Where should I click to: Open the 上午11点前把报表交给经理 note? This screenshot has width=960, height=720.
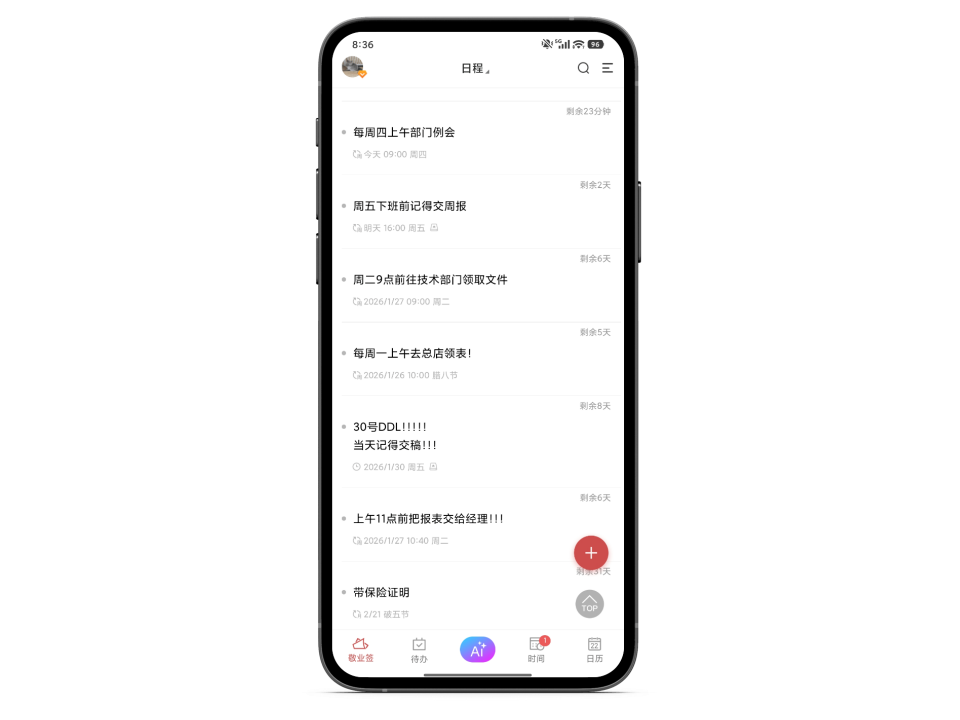pyautogui.click(x=428, y=519)
